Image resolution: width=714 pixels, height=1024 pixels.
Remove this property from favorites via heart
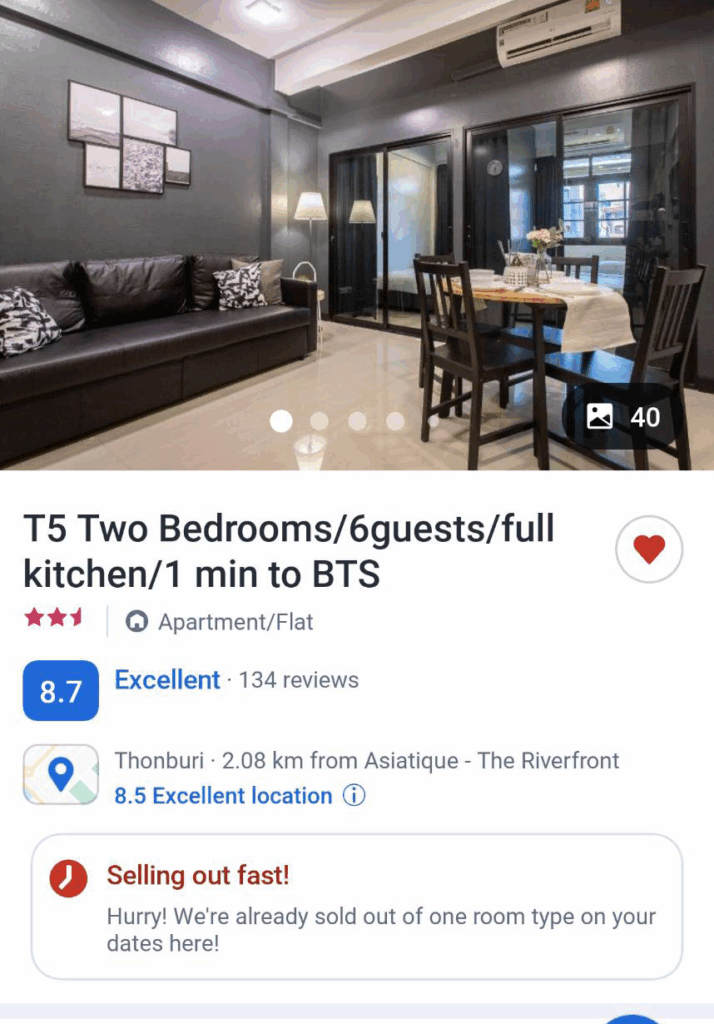(x=649, y=549)
